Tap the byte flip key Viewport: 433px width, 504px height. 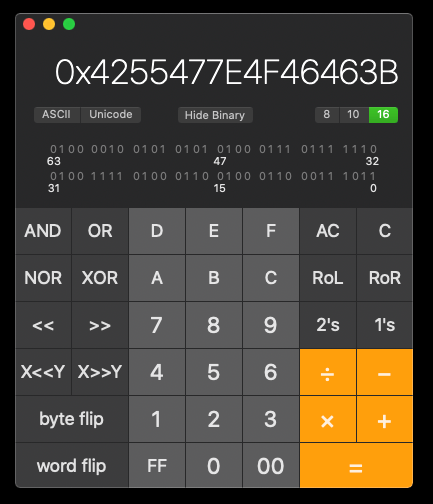(x=72, y=419)
